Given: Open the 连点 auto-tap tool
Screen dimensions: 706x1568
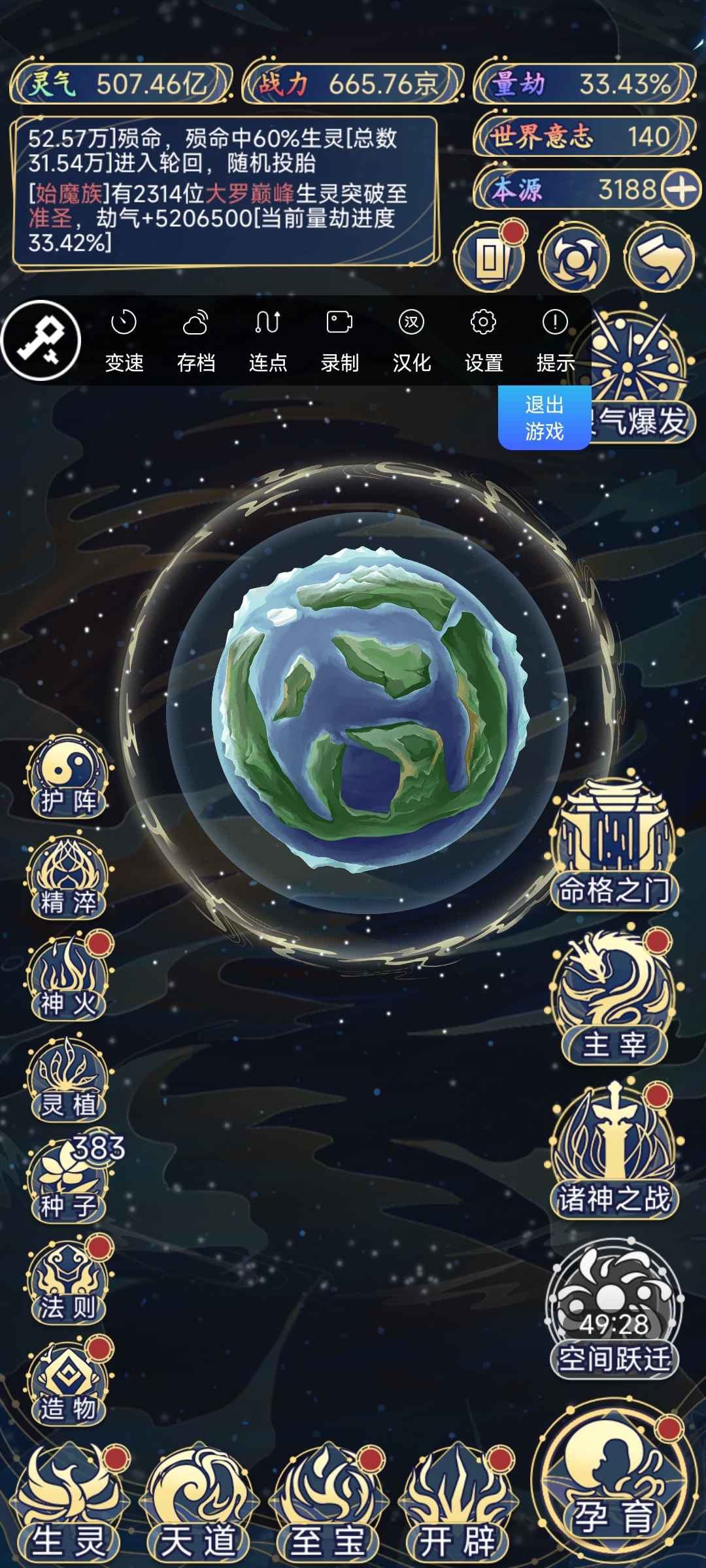Looking at the screenshot, I should [x=267, y=340].
